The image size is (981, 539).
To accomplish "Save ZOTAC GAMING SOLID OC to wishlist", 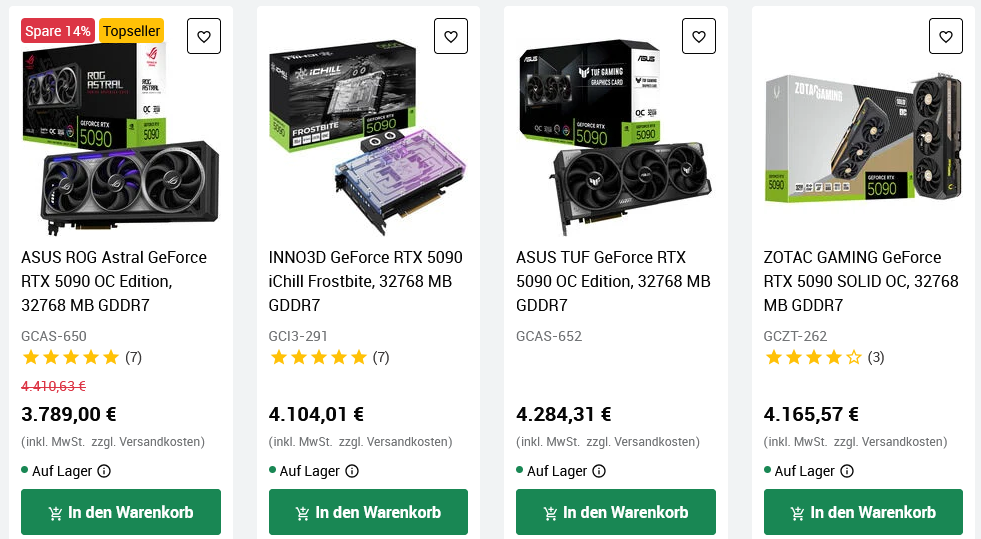I will [946, 37].
